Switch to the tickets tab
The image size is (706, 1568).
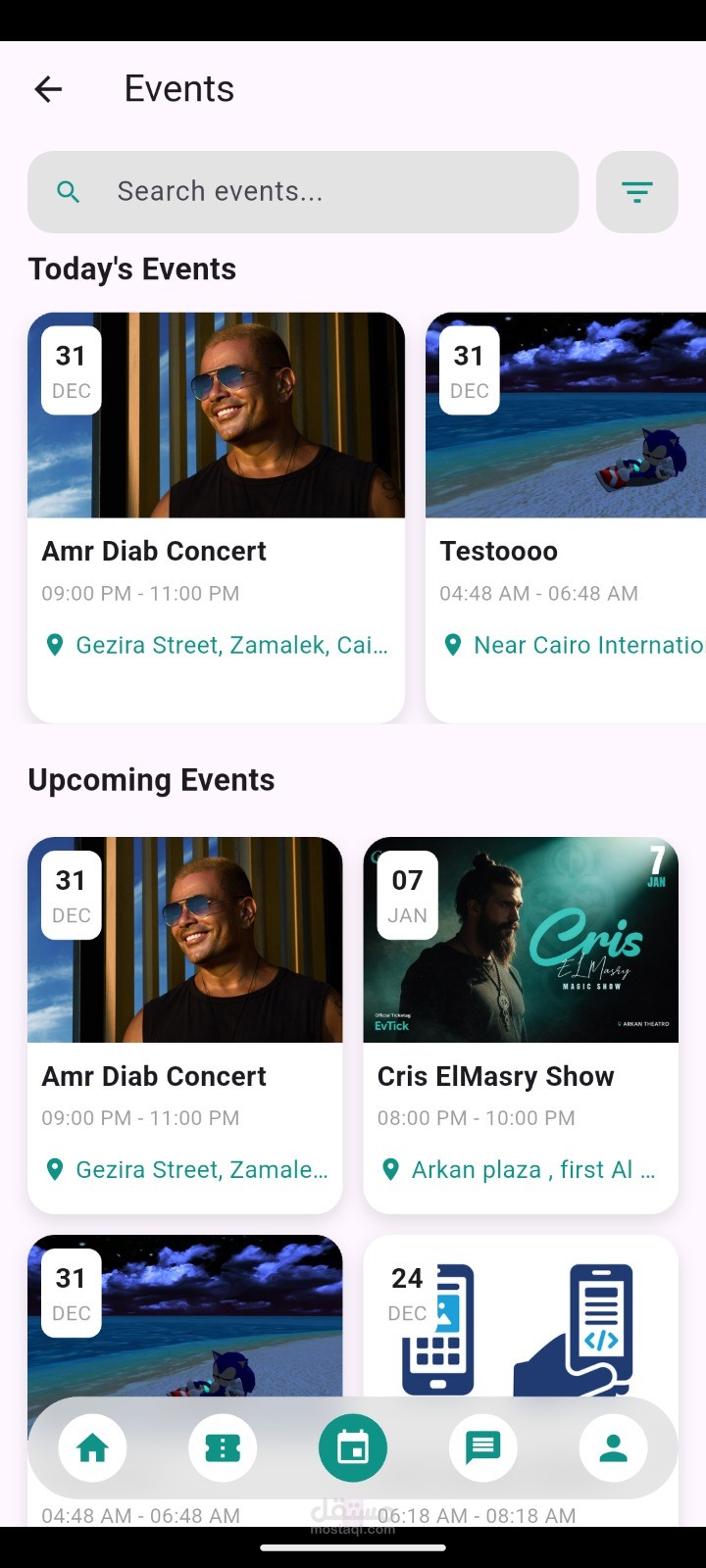[223, 1447]
